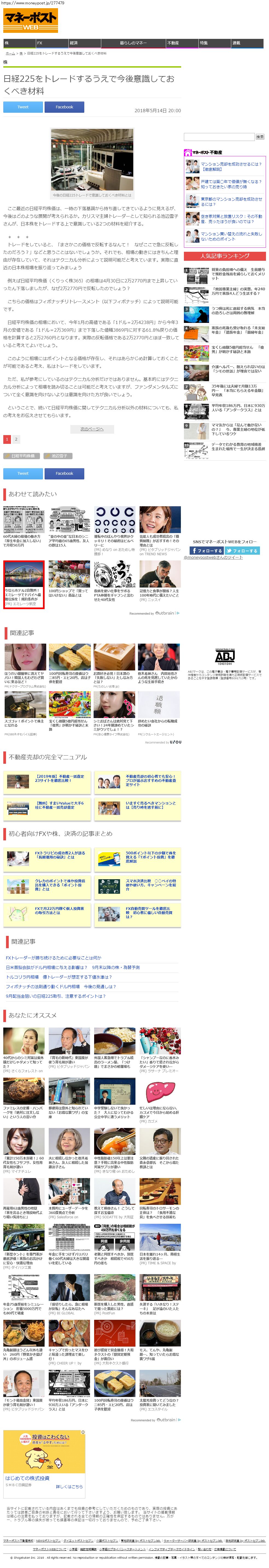This screenshot has width=269, height=1568.
Task: Open the 暮らしのマネー category
Action: 133,43
